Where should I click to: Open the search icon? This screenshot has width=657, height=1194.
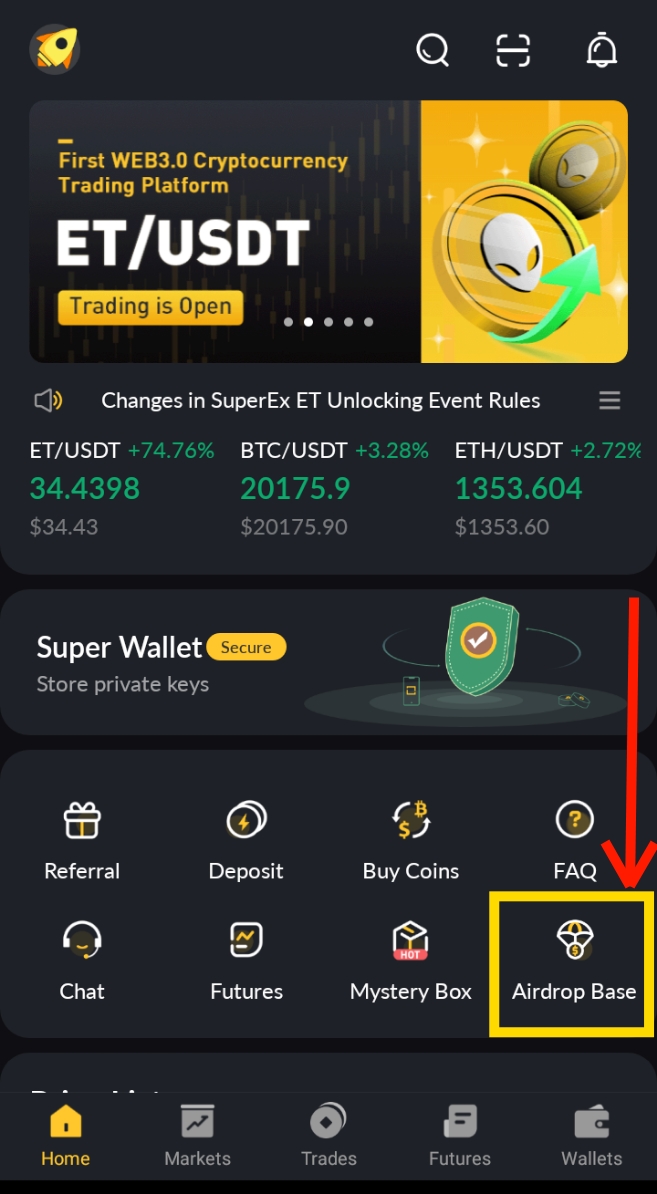point(432,49)
